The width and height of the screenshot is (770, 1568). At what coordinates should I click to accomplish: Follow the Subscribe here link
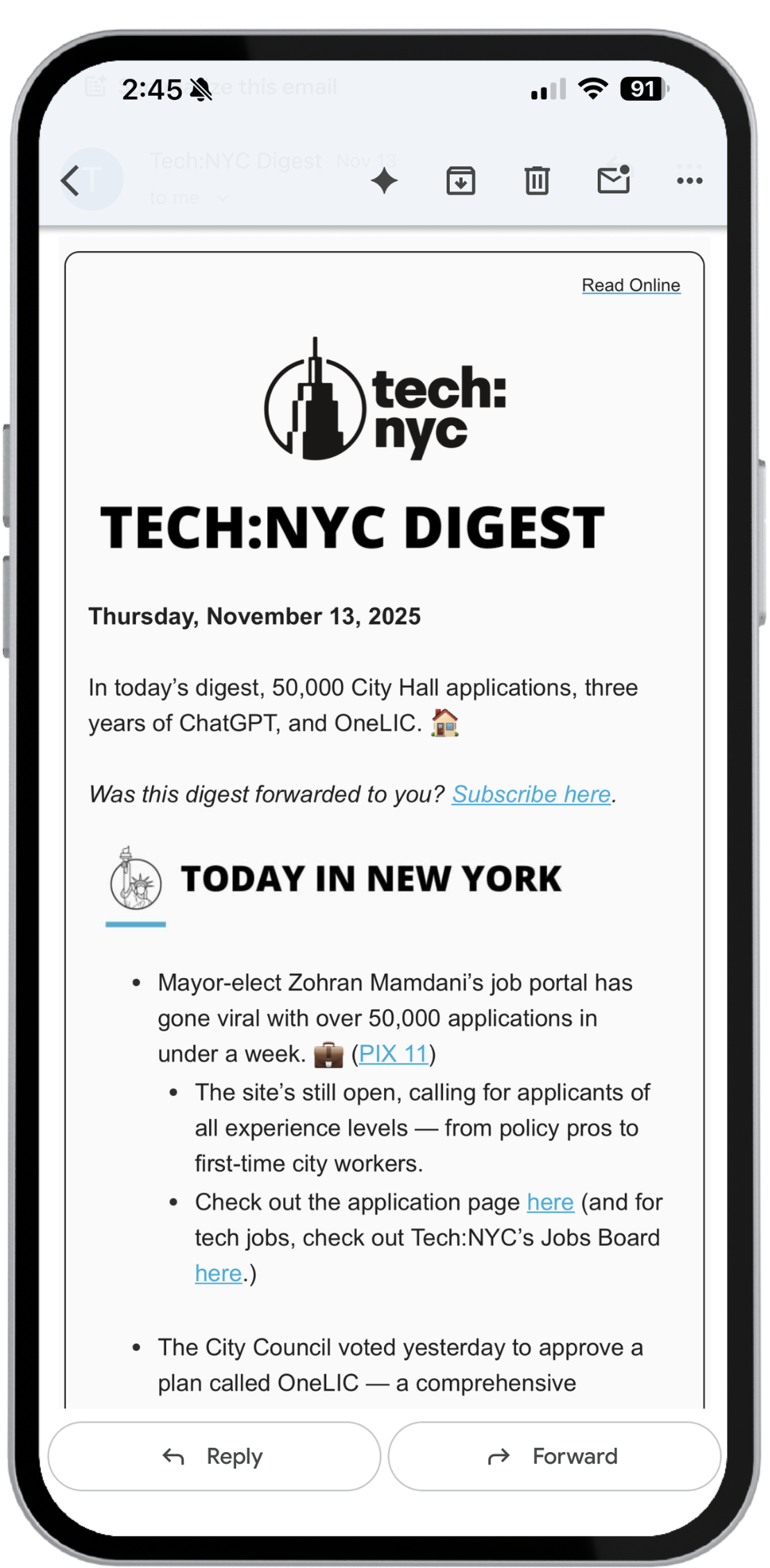[x=531, y=794]
